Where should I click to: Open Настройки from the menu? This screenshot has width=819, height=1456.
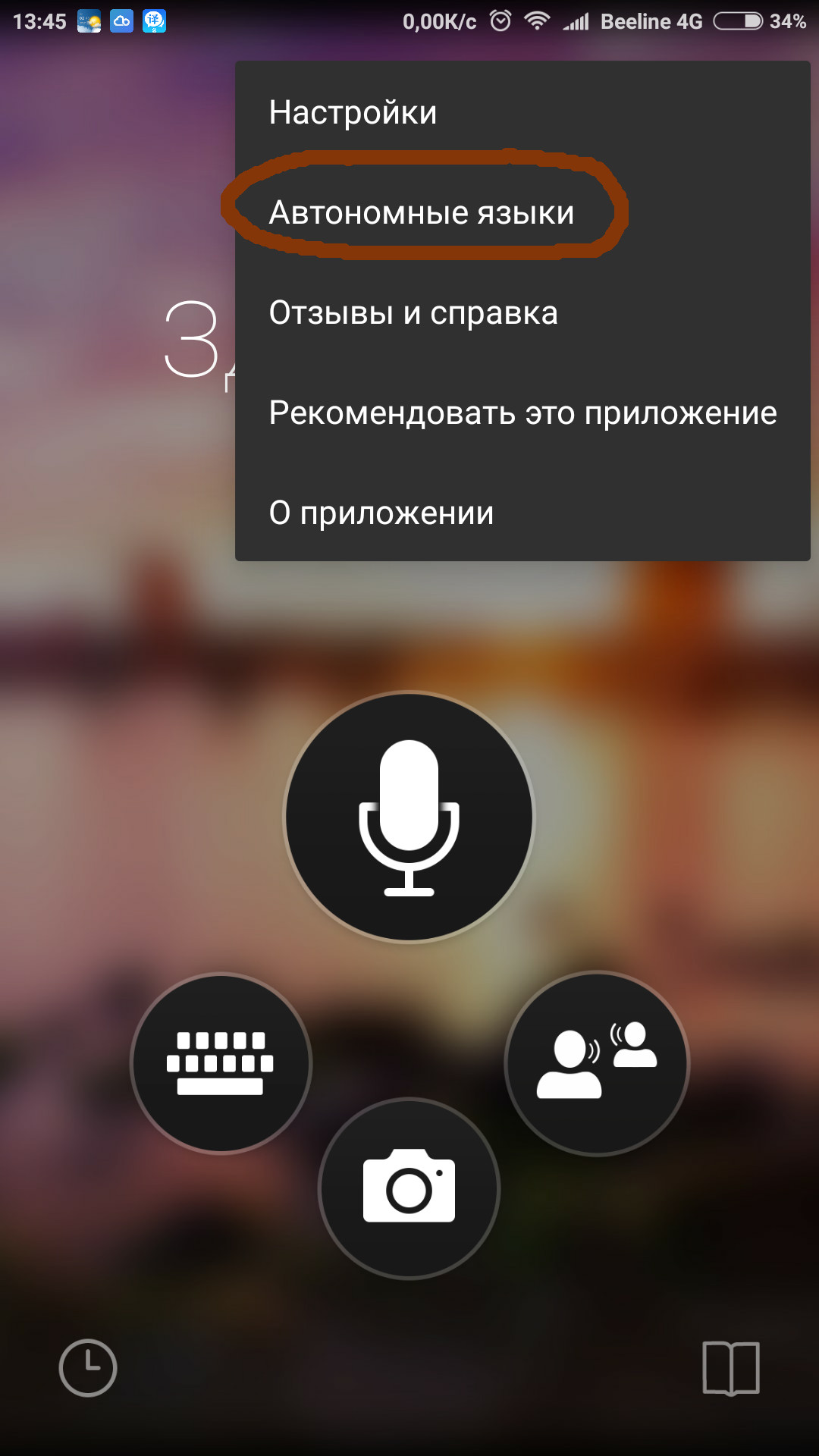click(353, 113)
